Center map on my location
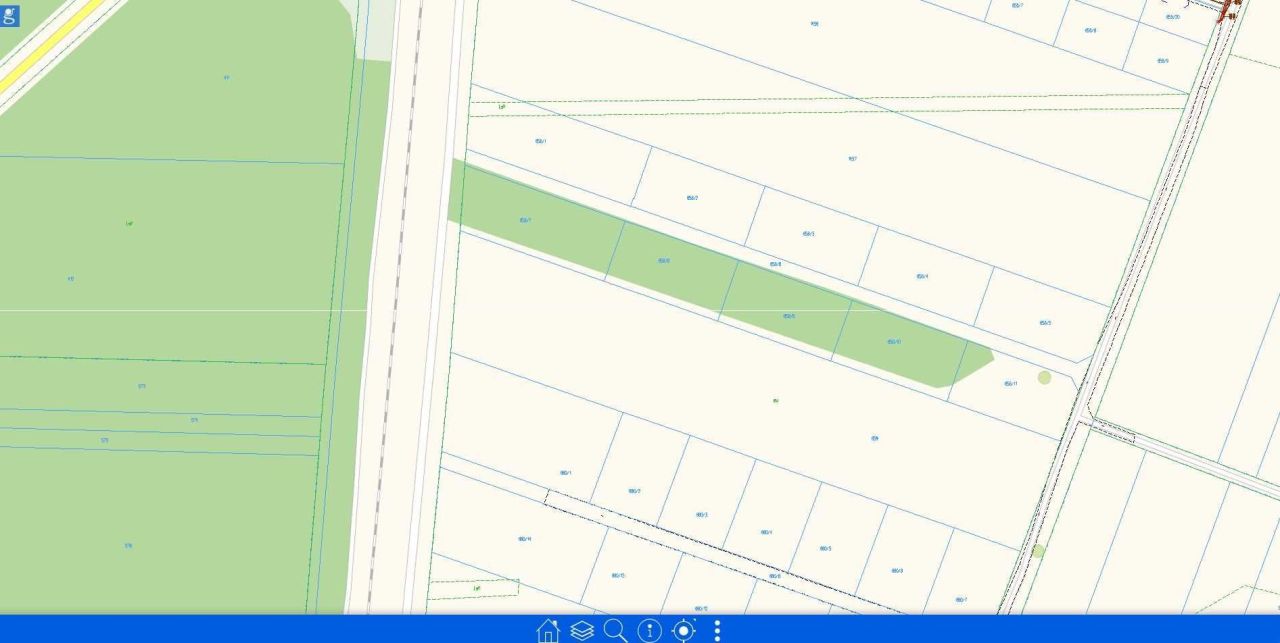Image resolution: width=1280 pixels, height=643 pixels. (x=684, y=630)
